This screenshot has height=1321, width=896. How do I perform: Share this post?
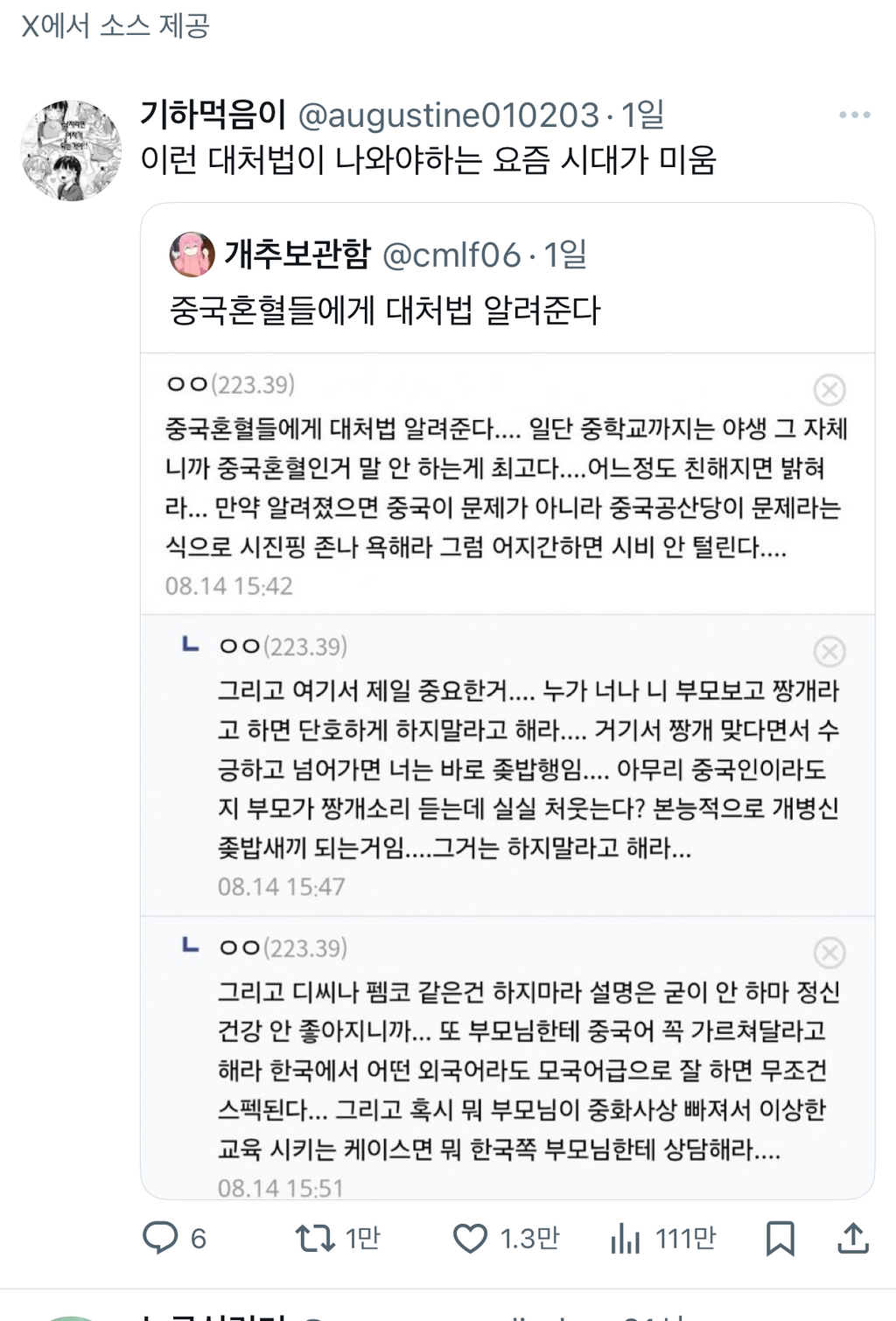853,1237
